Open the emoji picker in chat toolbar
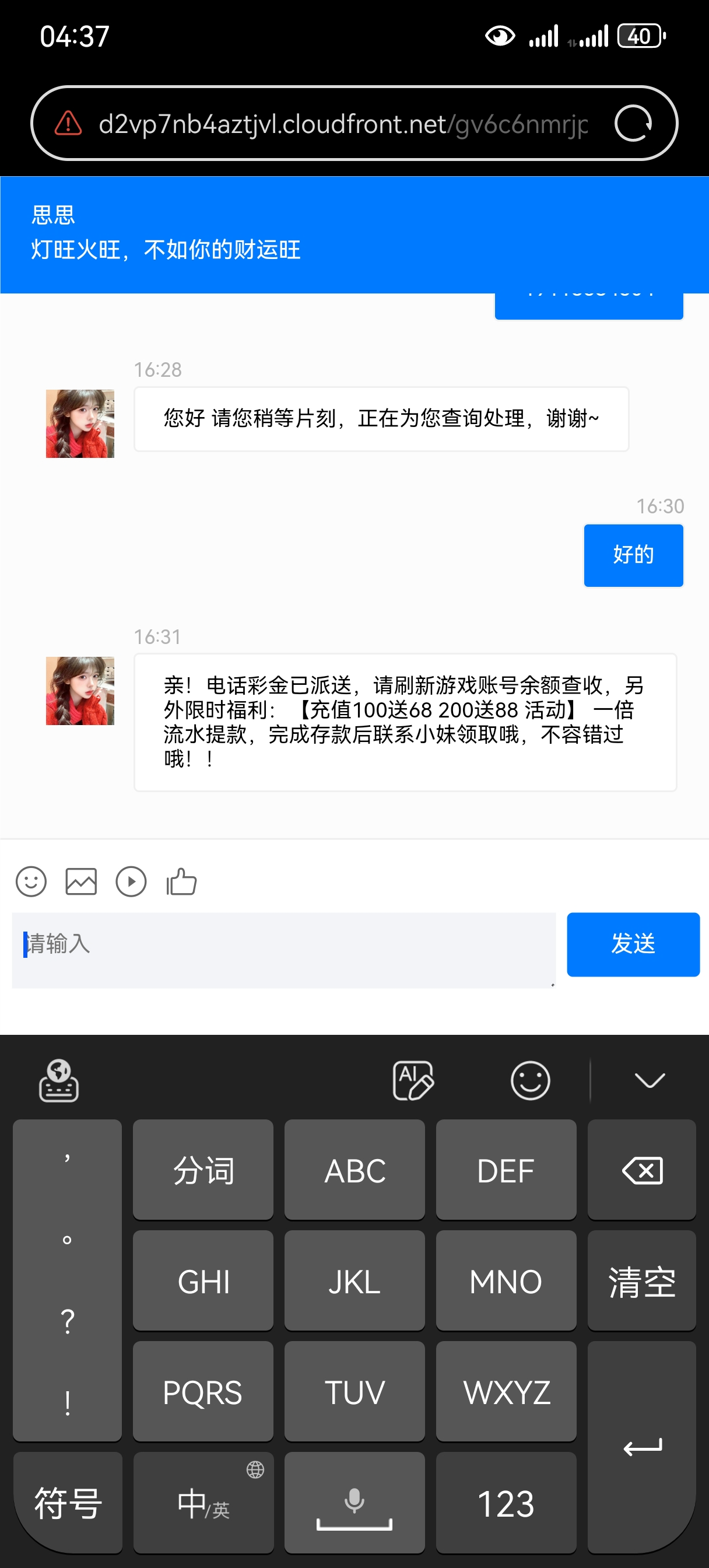Image resolution: width=709 pixels, height=1568 pixels. pos(31,881)
